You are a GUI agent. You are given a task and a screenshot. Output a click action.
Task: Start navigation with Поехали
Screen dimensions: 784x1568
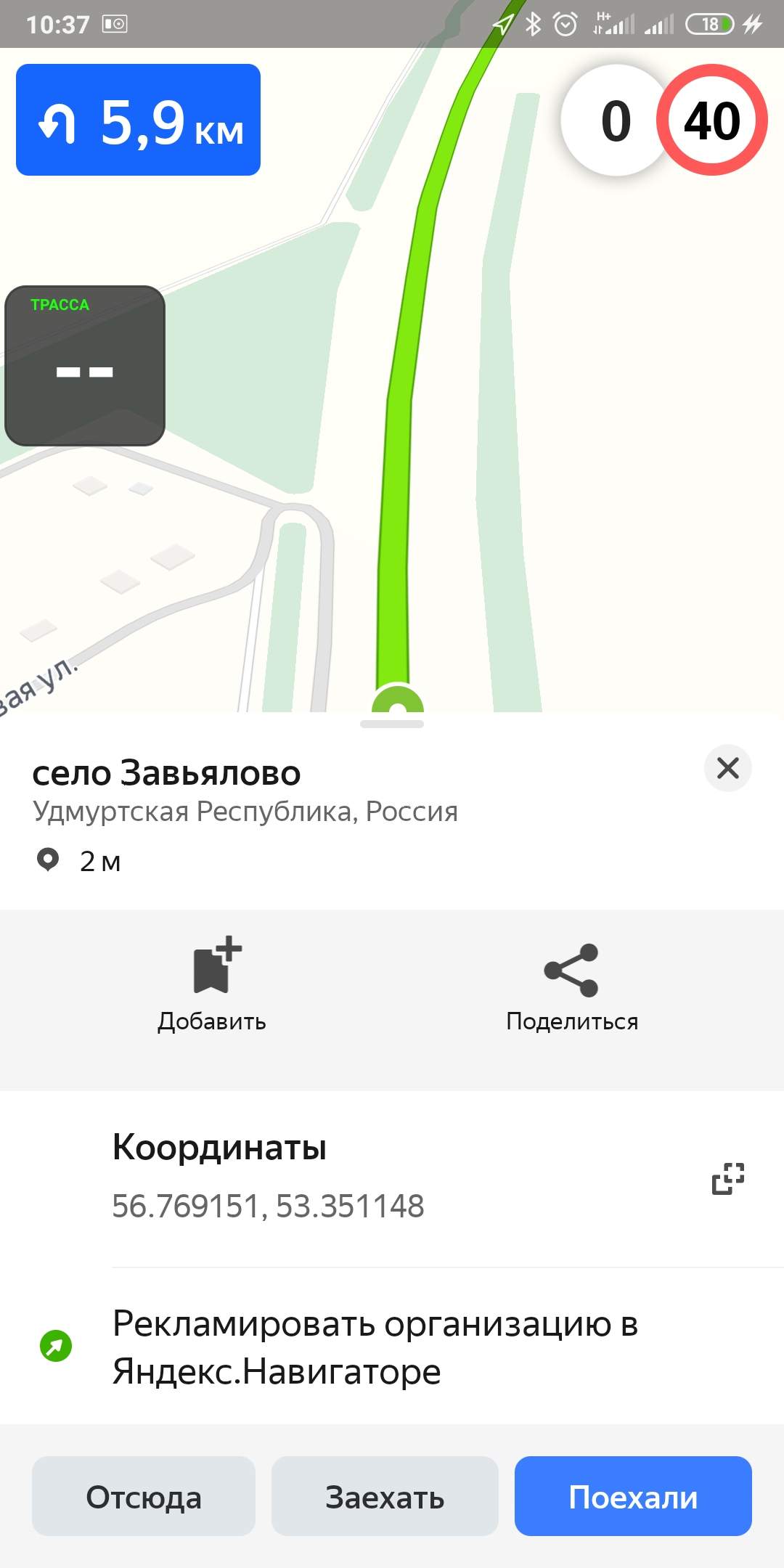click(633, 1495)
